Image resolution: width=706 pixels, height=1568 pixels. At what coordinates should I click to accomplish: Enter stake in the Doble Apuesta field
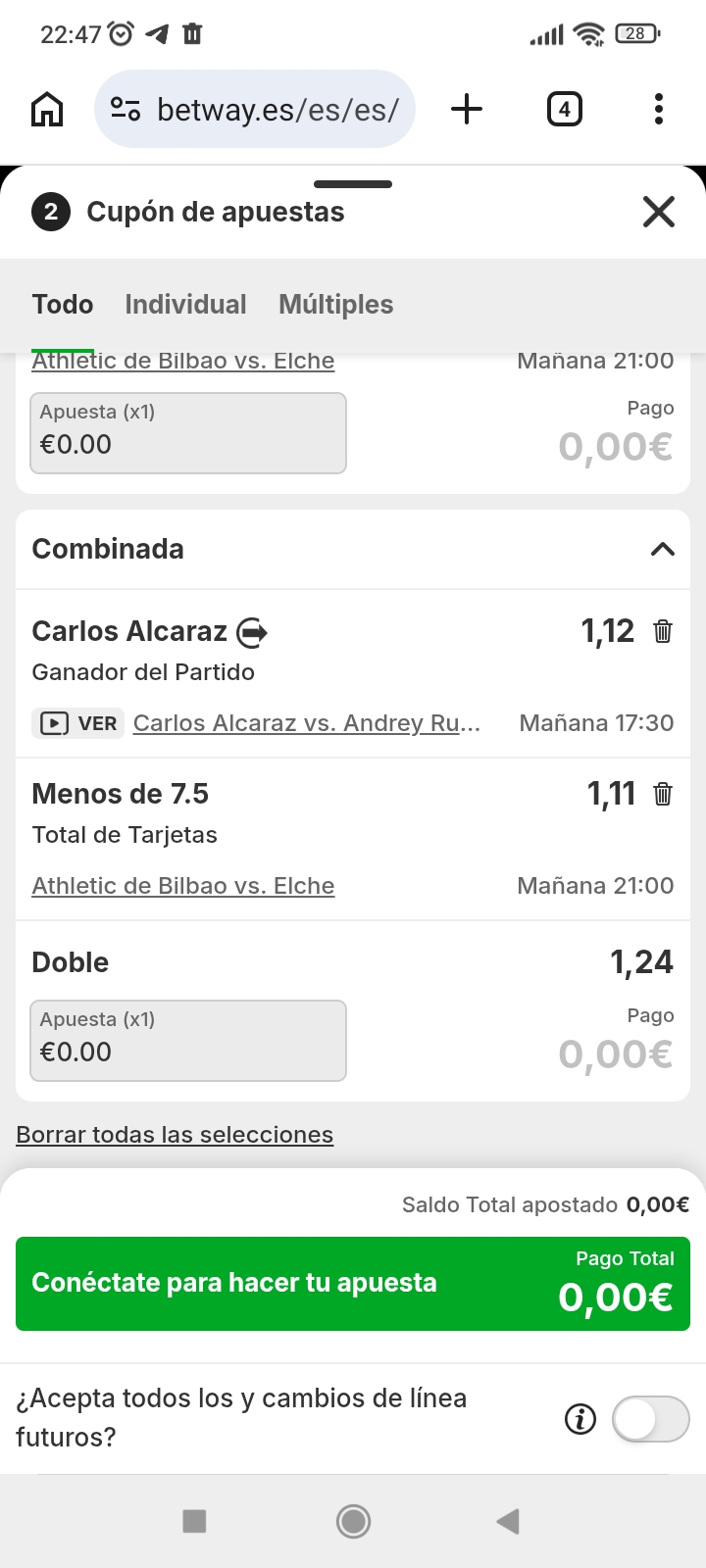(188, 1041)
